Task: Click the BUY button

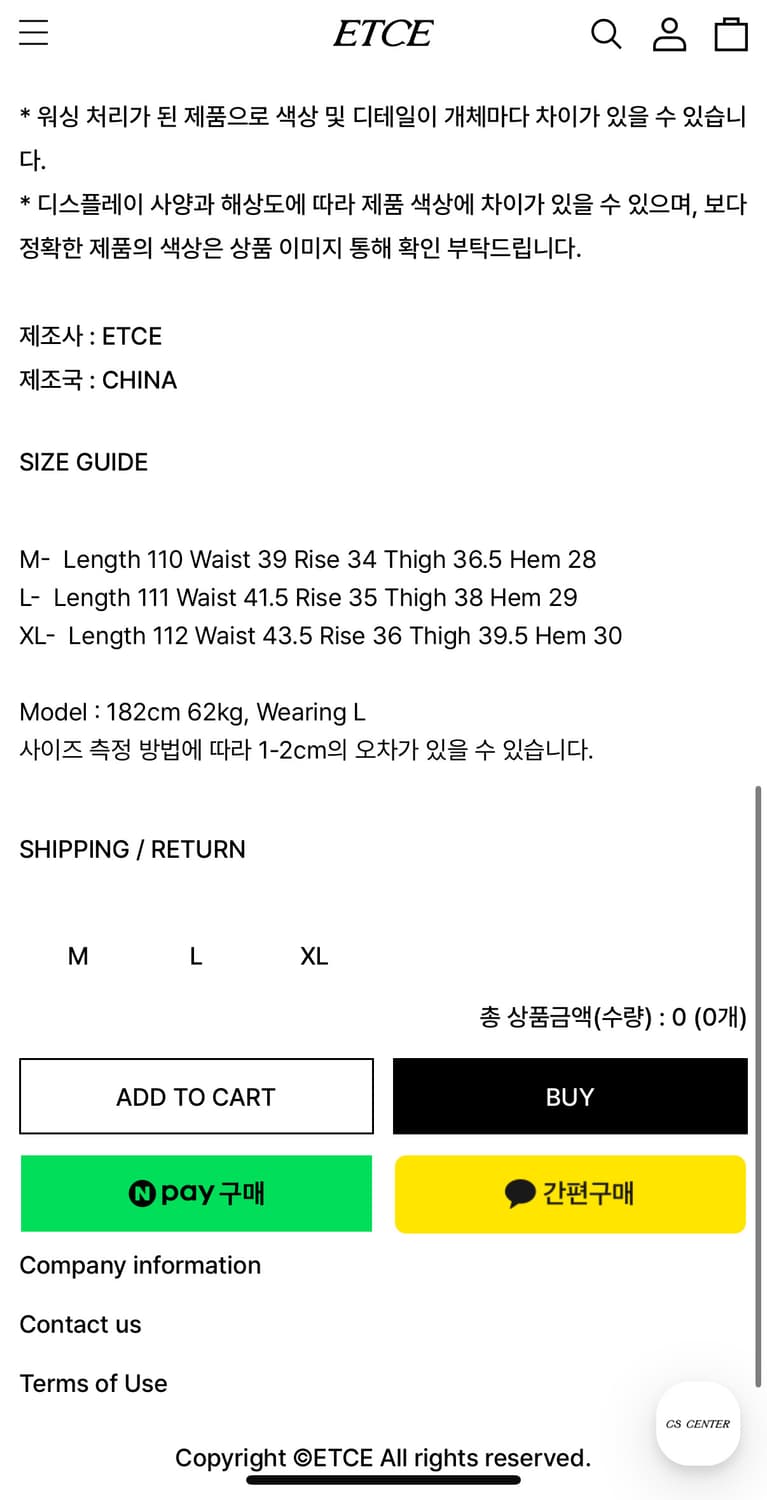Action: [569, 1096]
